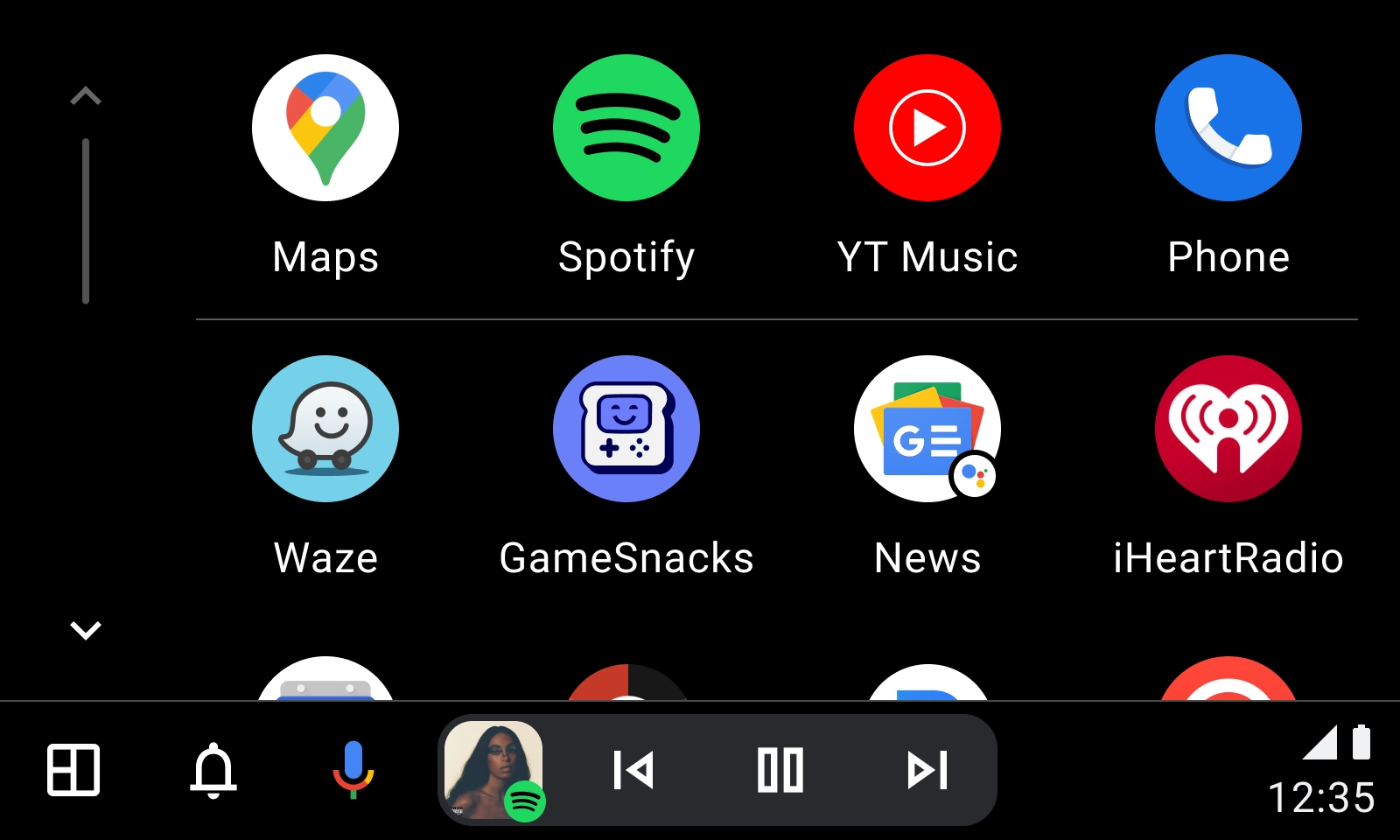This screenshot has height=840, width=1400.
Task: Tap the down arrow to see more apps
Action: 86,630
